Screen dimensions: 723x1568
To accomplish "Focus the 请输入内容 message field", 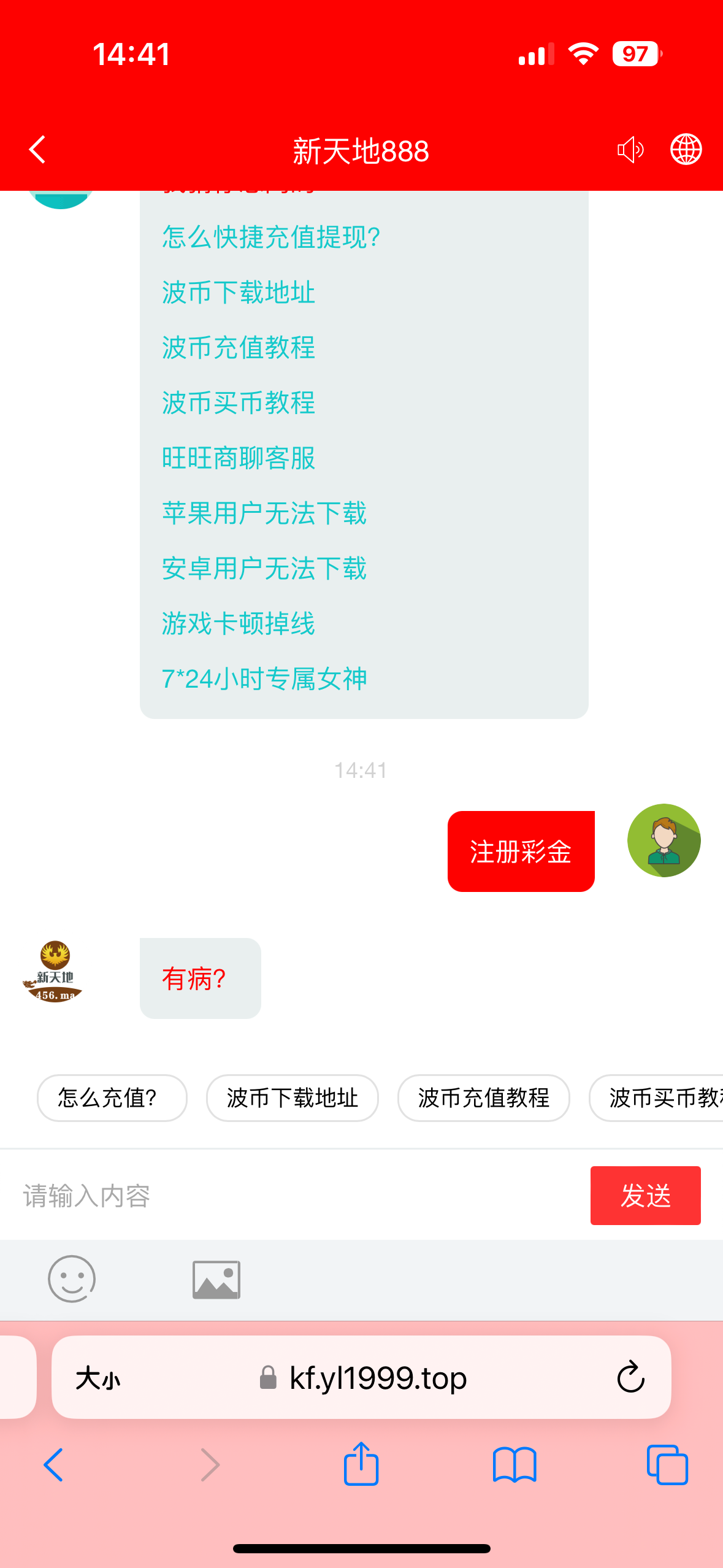I will click(x=294, y=1196).
